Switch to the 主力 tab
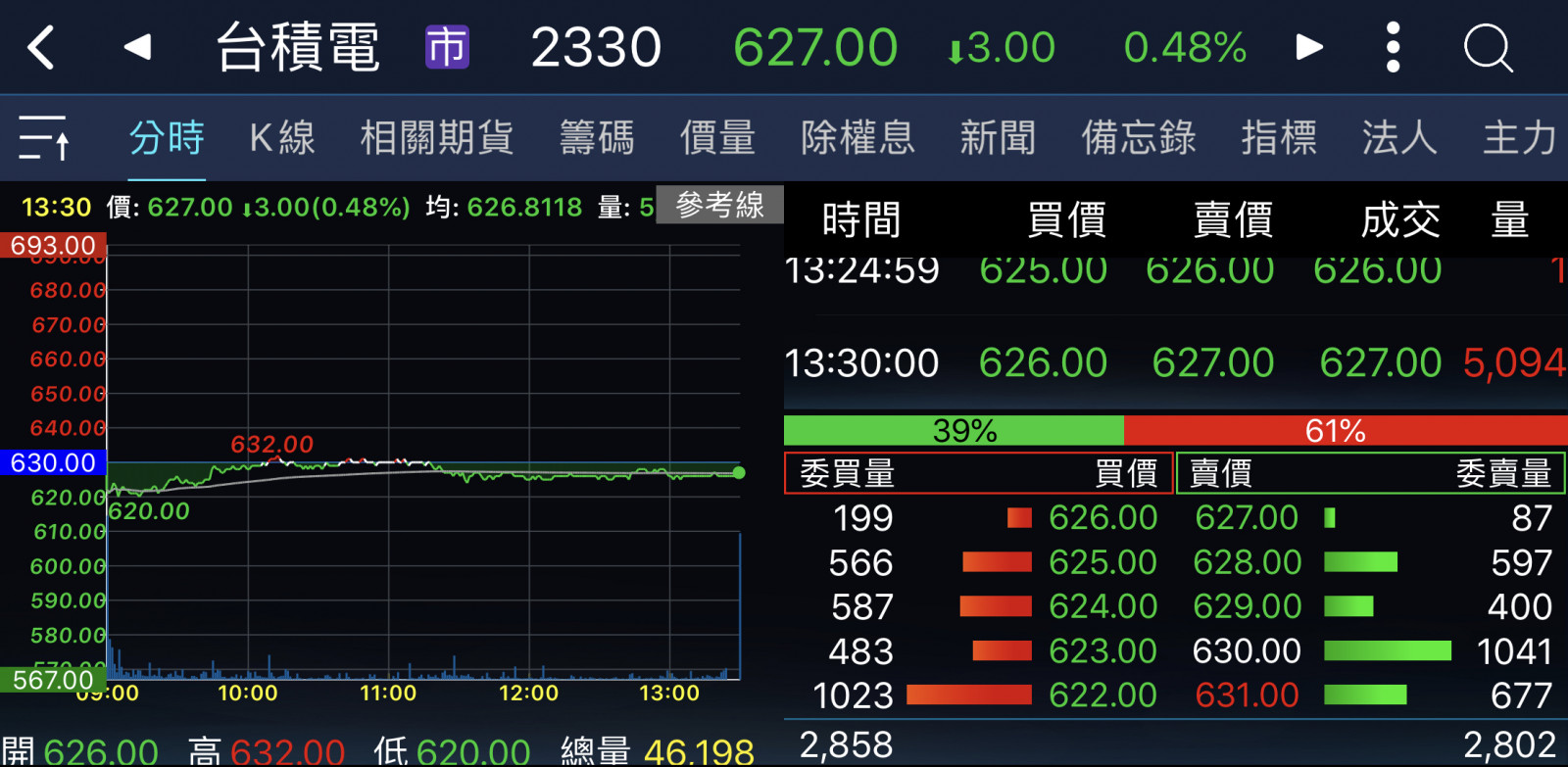Screen dimensions: 1568x767 point(1519,137)
